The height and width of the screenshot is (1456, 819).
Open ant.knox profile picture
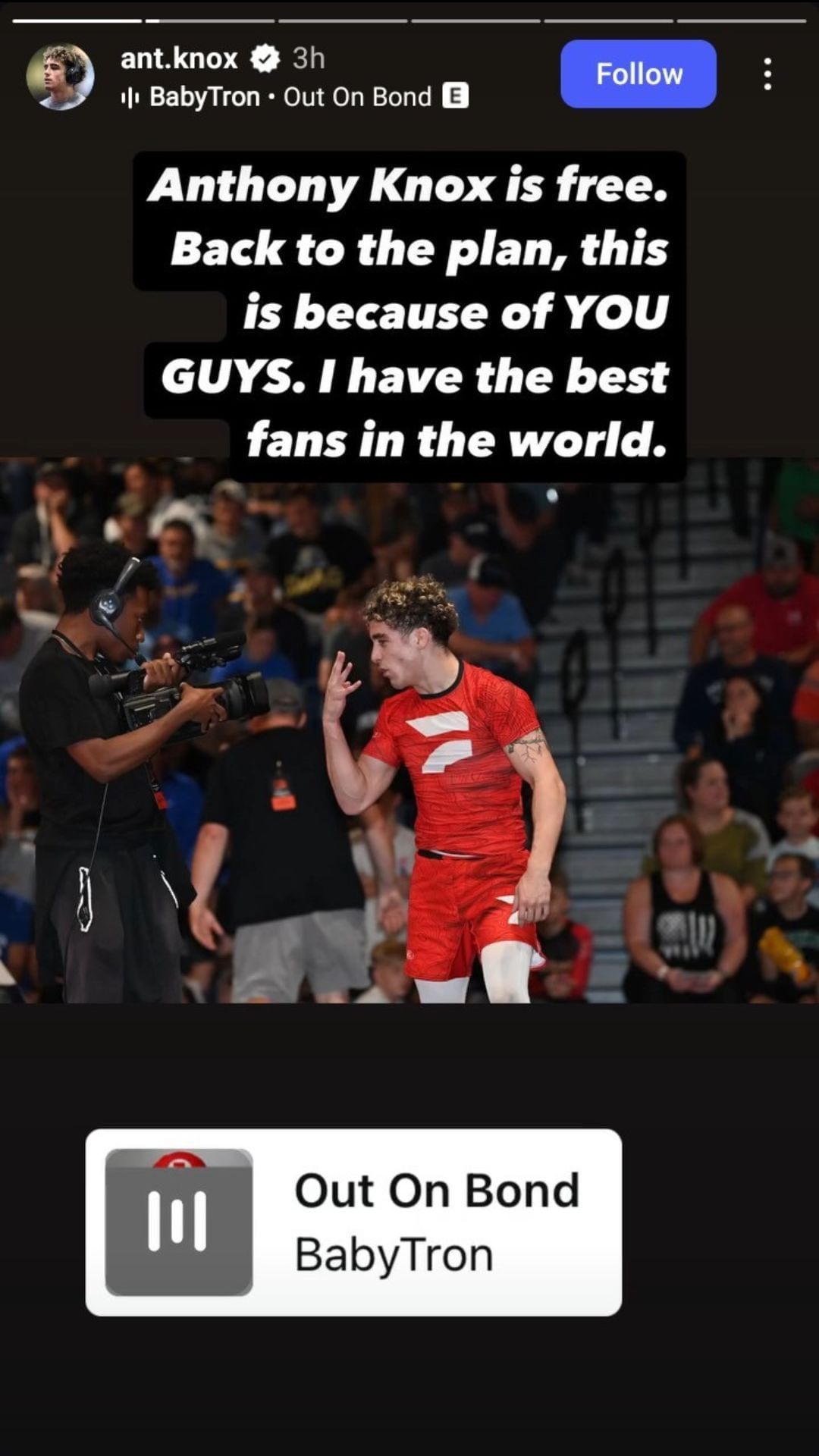pos(60,77)
